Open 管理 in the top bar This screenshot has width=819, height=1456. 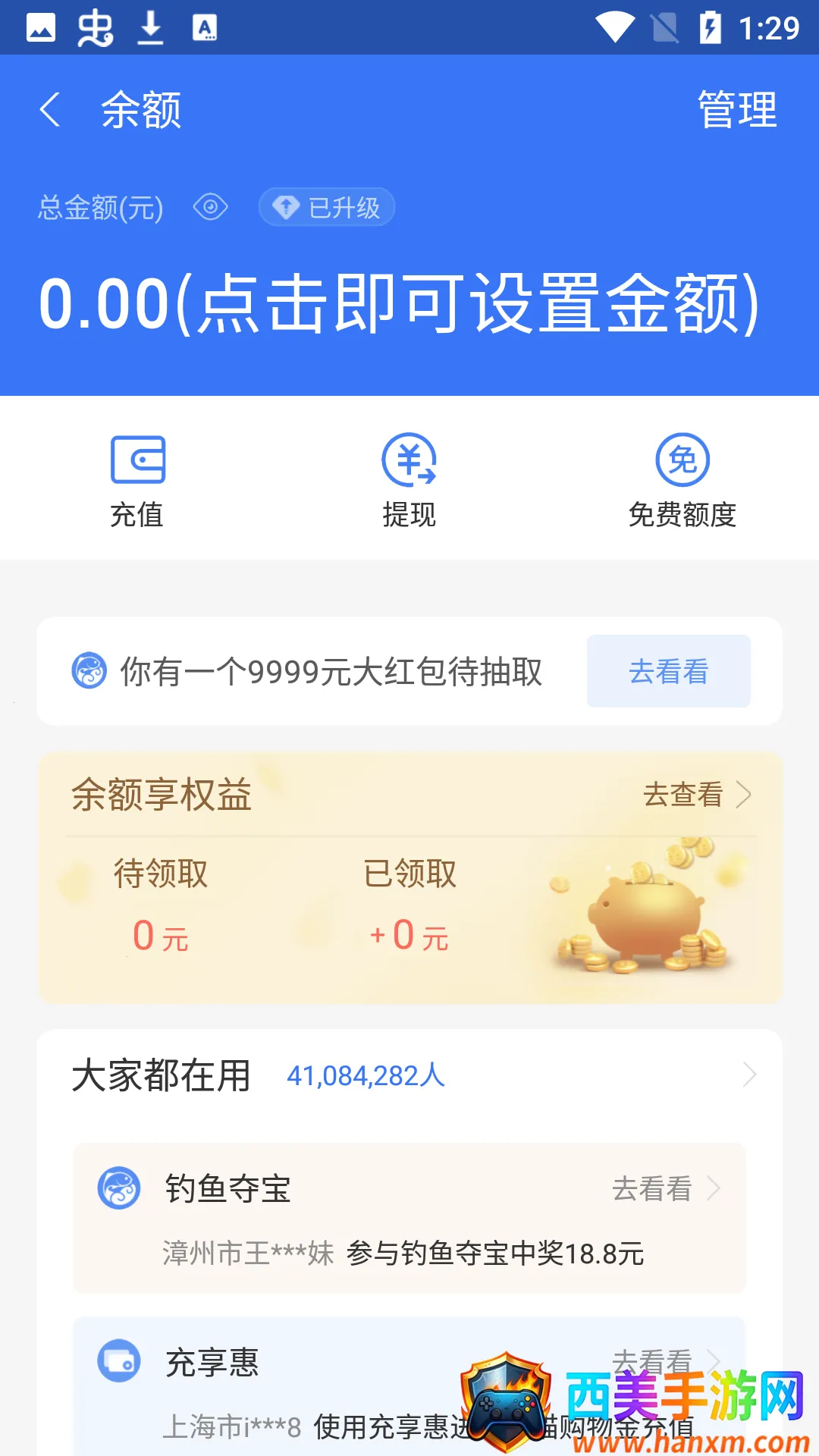pyautogui.click(x=737, y=110)
